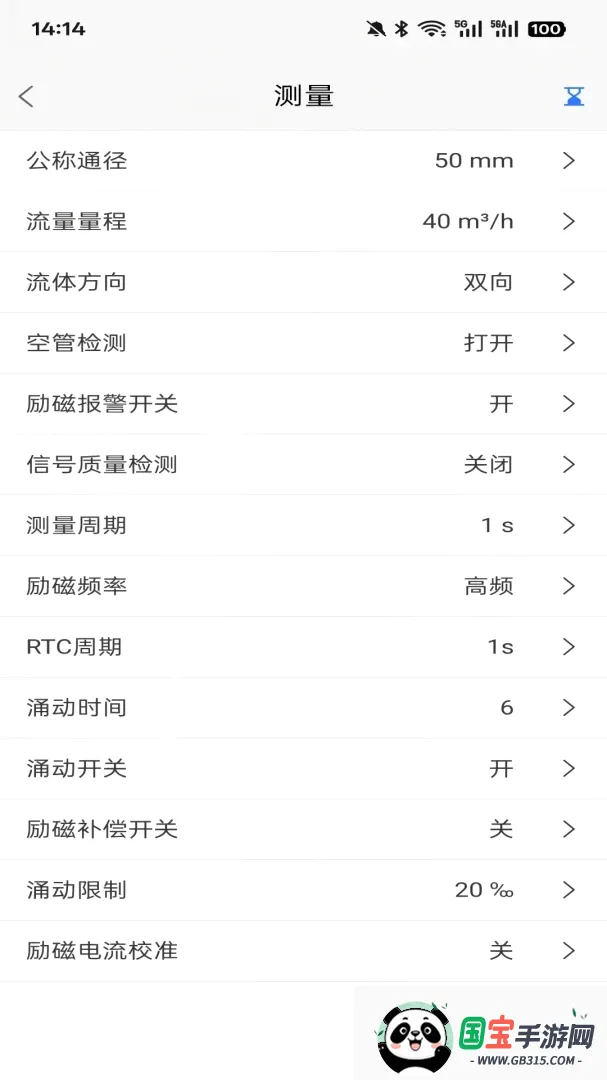Open the 涌动开关 setting
The image size is (607, 1080).
coord(303,769)
